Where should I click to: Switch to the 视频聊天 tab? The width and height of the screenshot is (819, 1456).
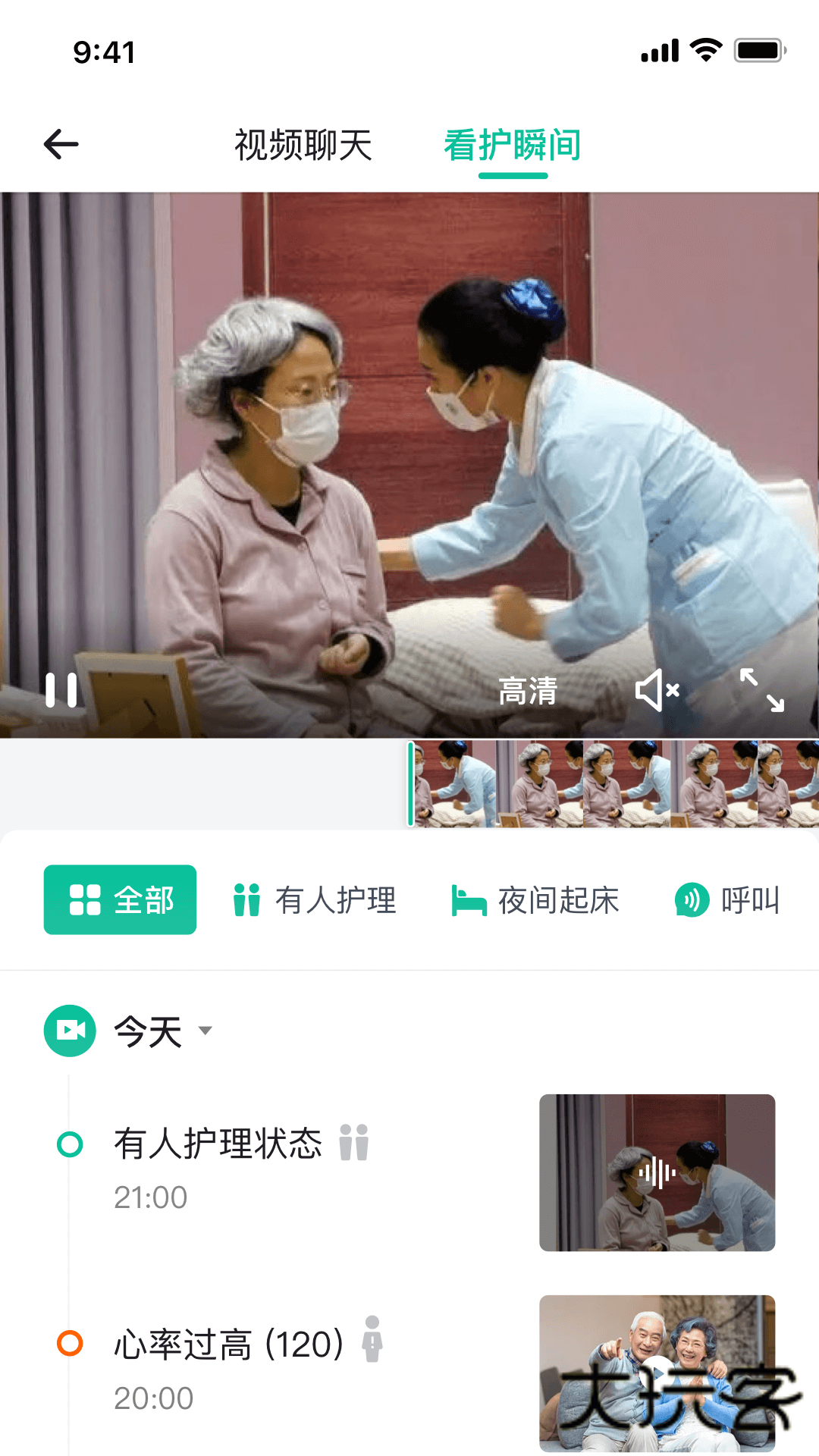click(x=303, y=146)
